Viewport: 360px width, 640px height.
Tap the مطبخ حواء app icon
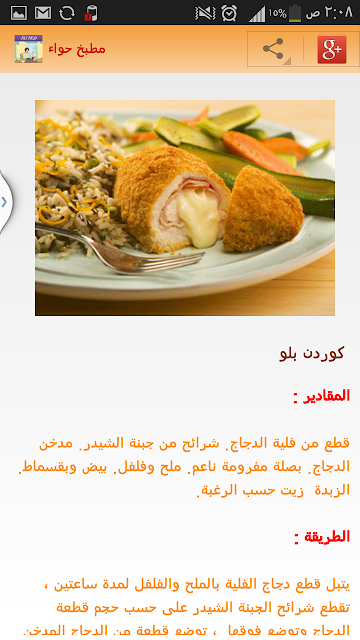point(28,49)
